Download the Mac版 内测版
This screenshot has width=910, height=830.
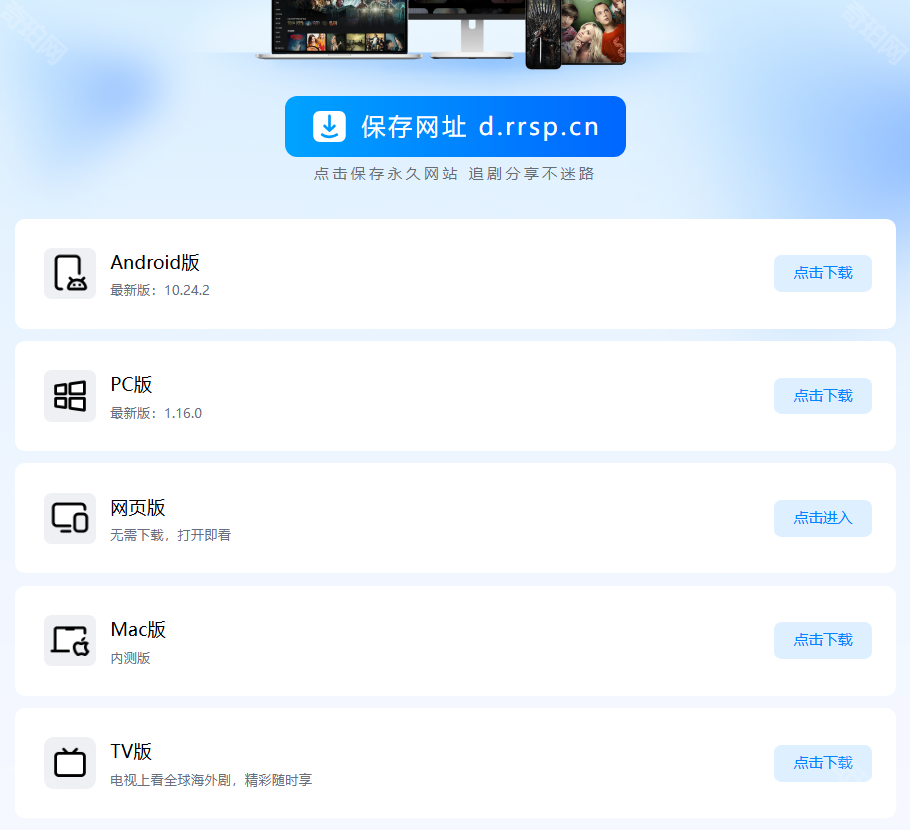[x=822, y=640]
